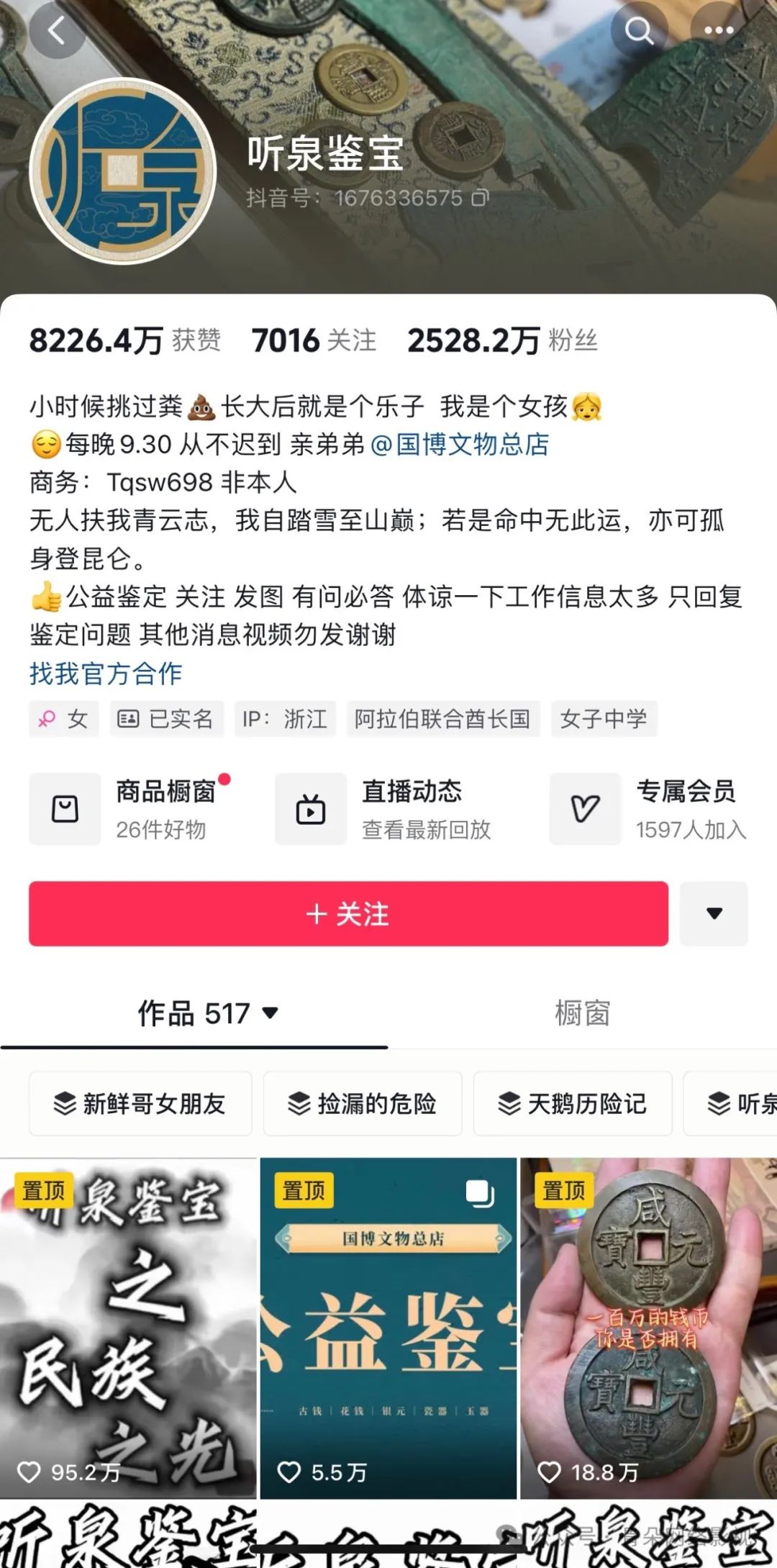Open pinned 公益鉴宝 post with 5.5万 likes
Viewport: 777px width, 1568px height.
tap(388, 1327)
